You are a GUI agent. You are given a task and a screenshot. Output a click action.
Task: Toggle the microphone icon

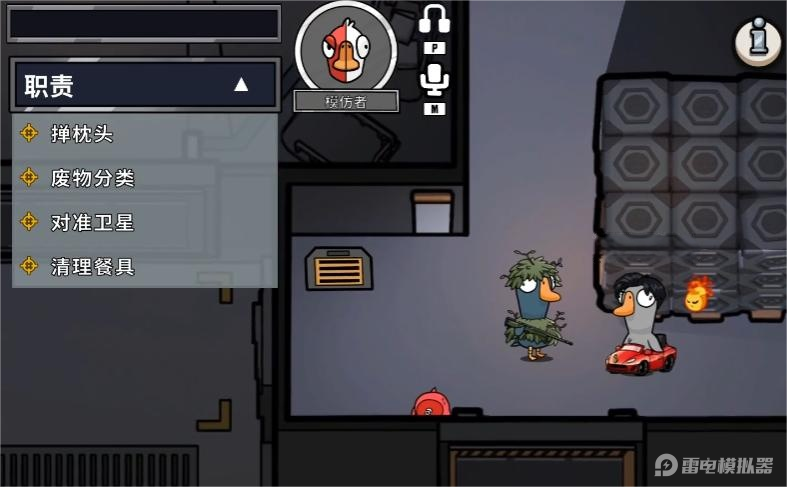[434, 80]
